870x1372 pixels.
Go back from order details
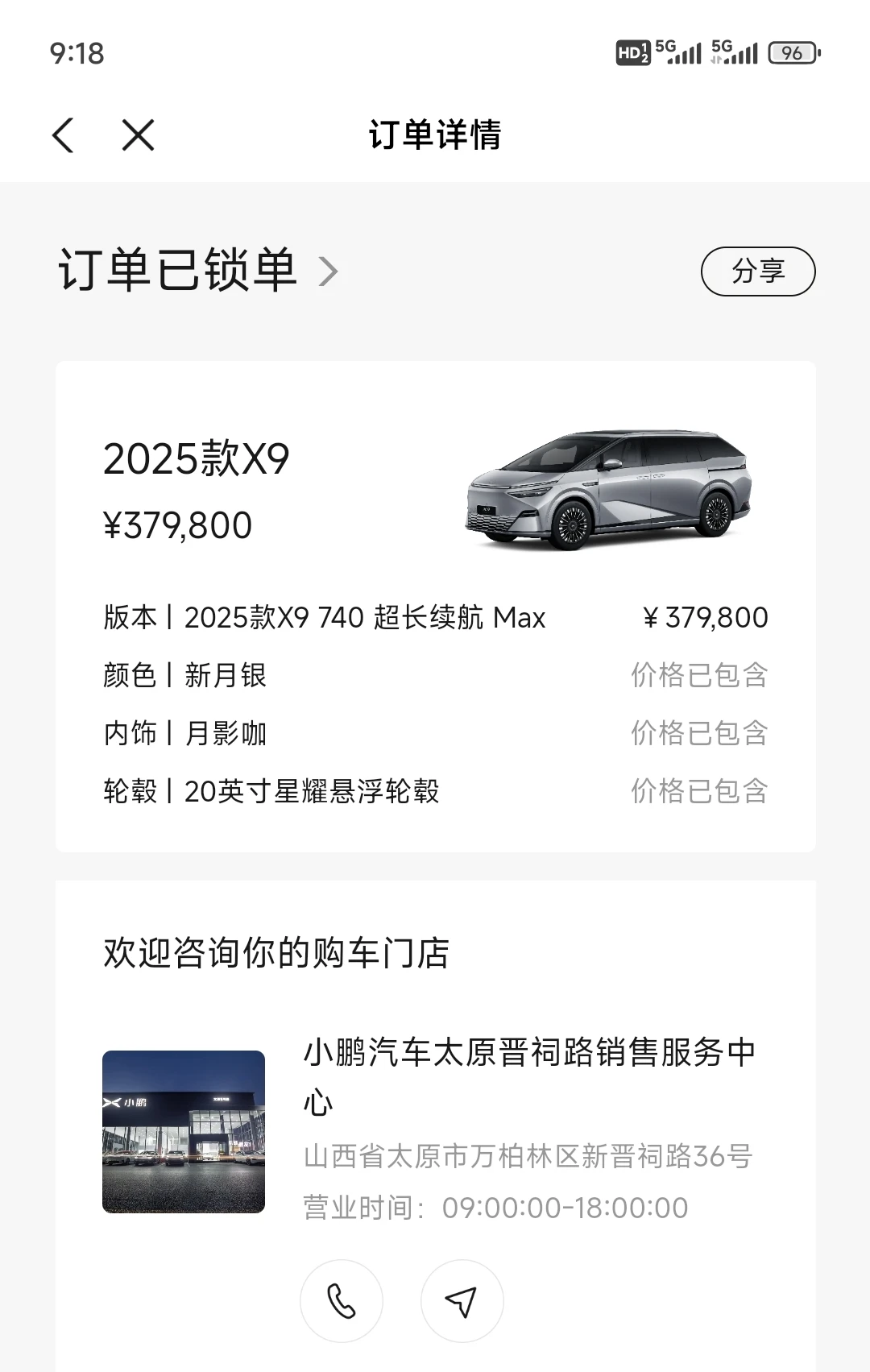tap(63, 135)
